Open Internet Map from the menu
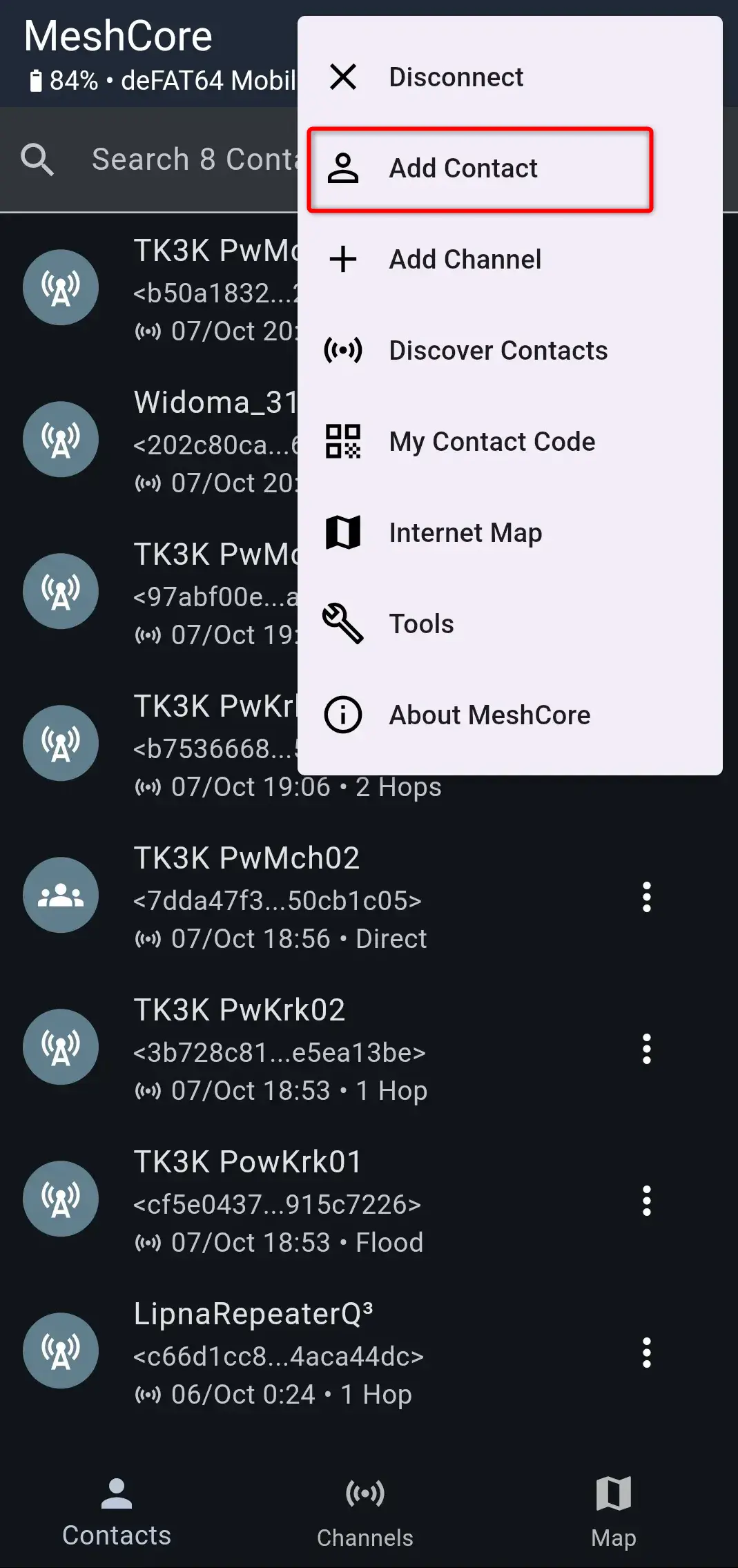This screenshot has height=1568, width=738. pyautogui.click(x=465, y=533)
